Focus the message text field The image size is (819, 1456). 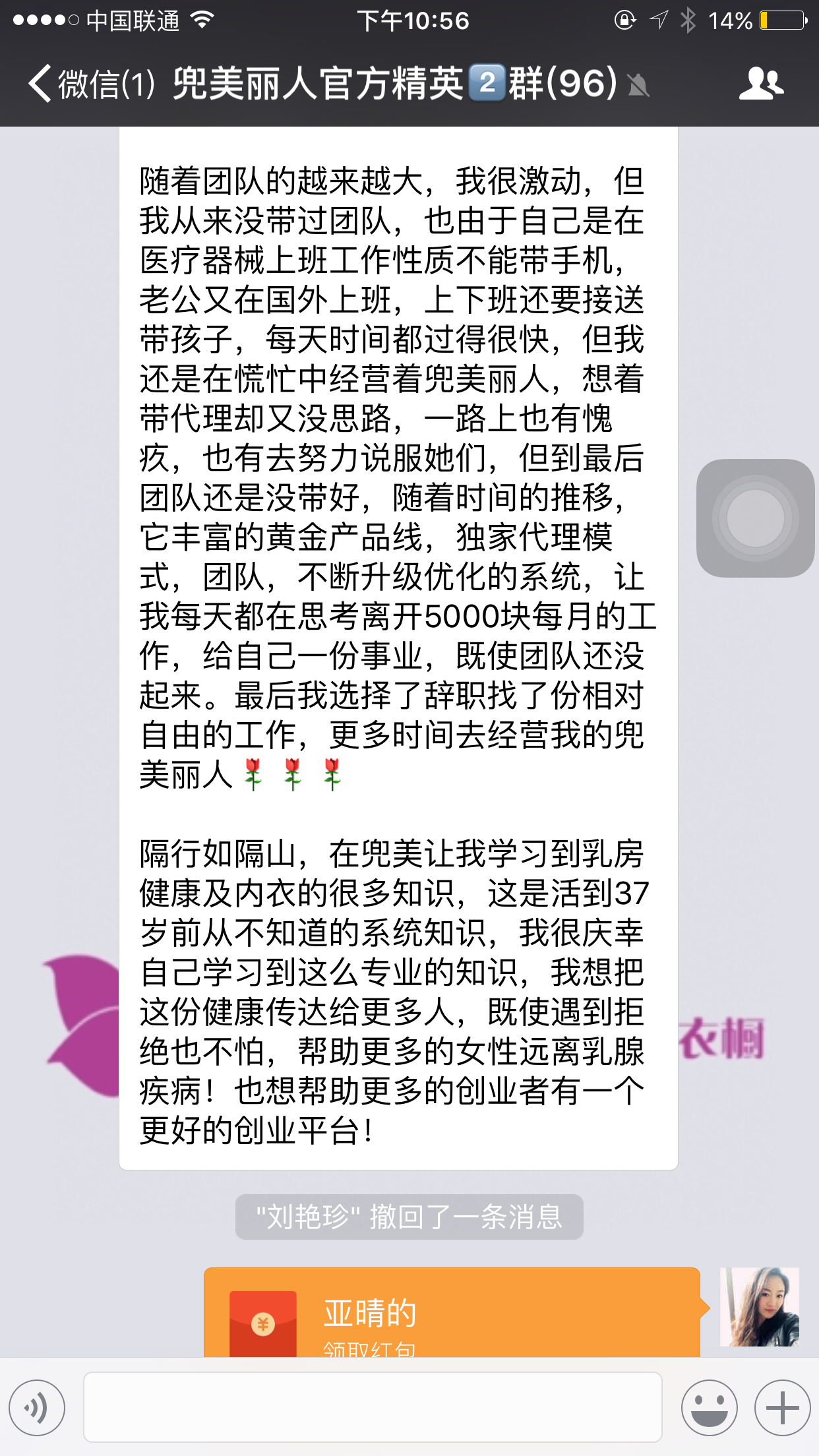(x=373, y=1407)
